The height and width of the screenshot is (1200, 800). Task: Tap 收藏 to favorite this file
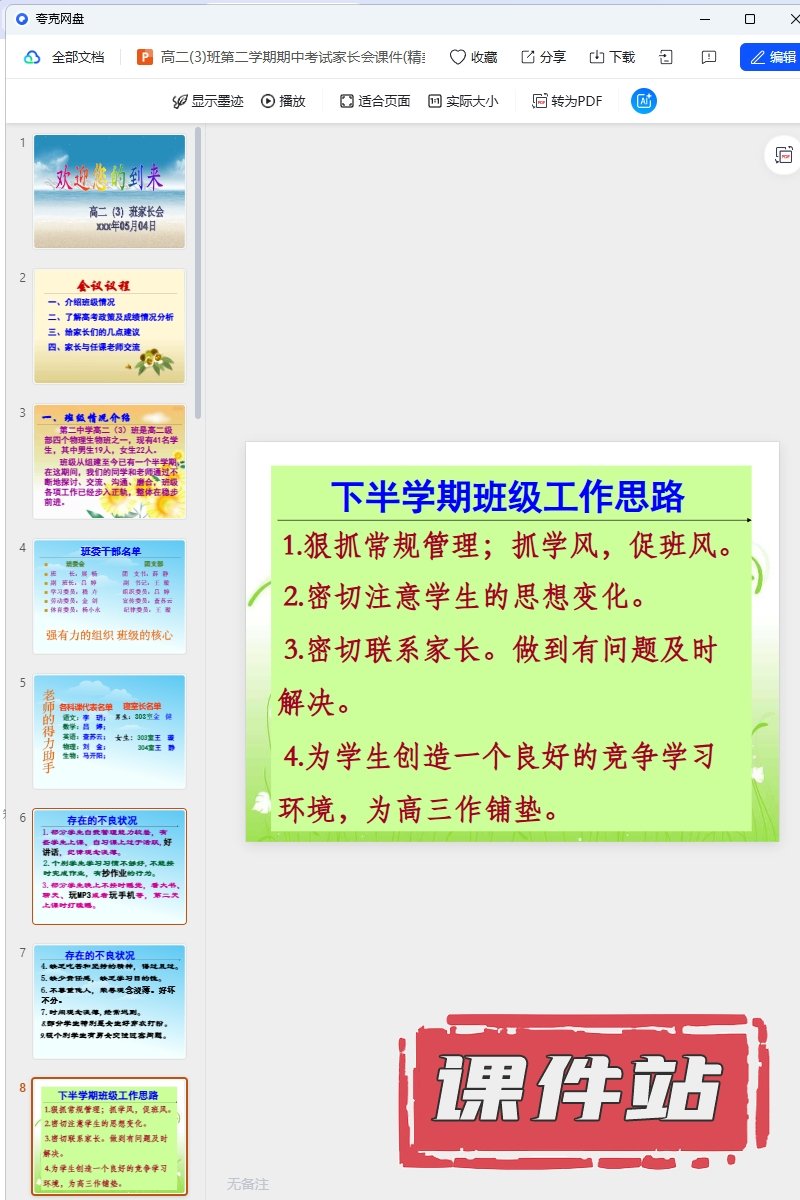473,57
